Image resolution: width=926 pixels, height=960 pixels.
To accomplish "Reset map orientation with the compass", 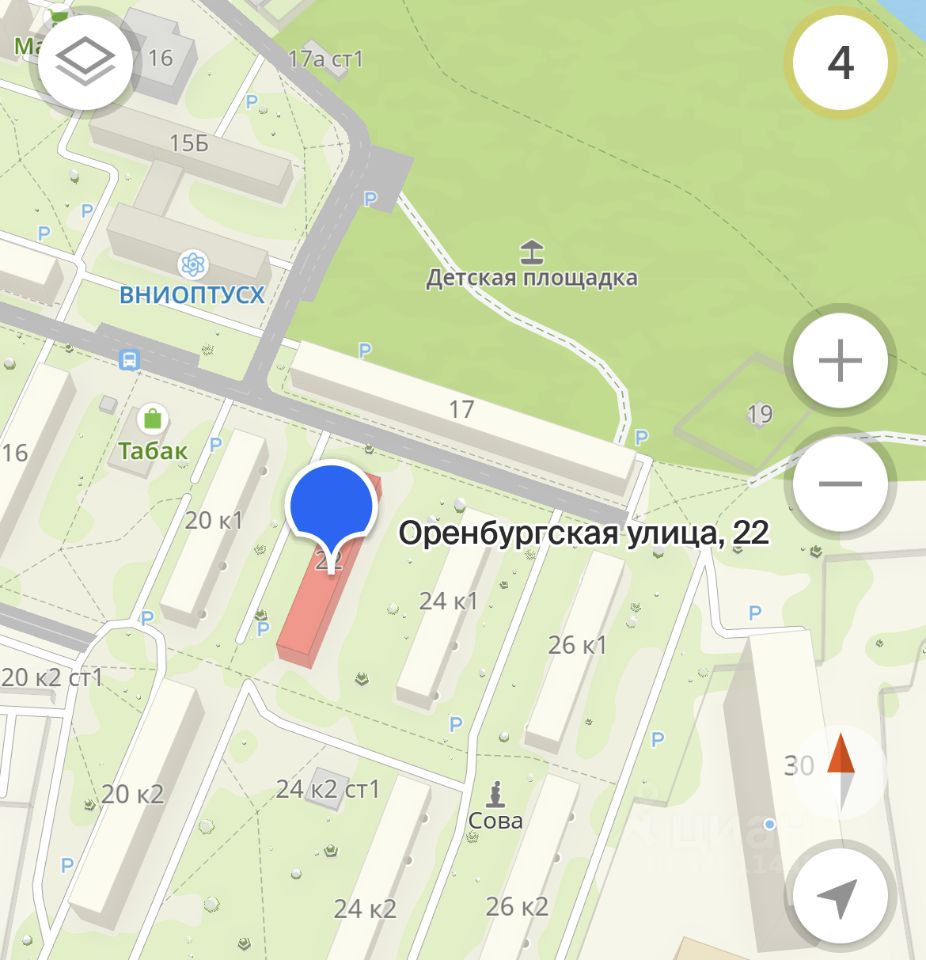I will pos(840,767).
